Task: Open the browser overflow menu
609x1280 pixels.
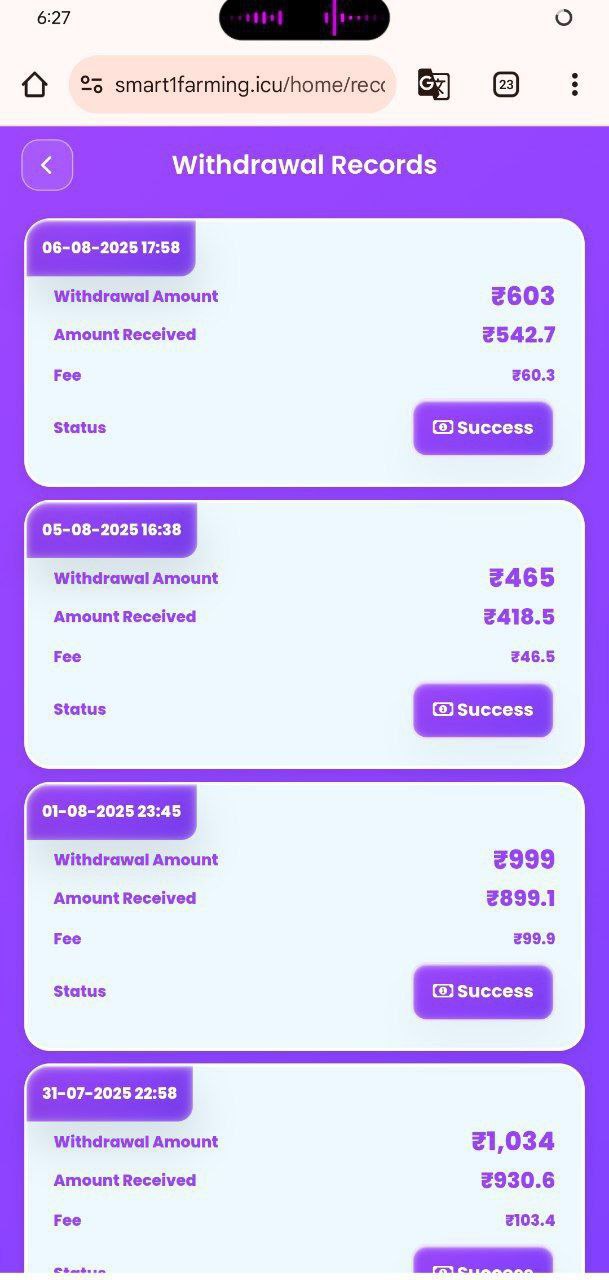Action: (574, 85)
